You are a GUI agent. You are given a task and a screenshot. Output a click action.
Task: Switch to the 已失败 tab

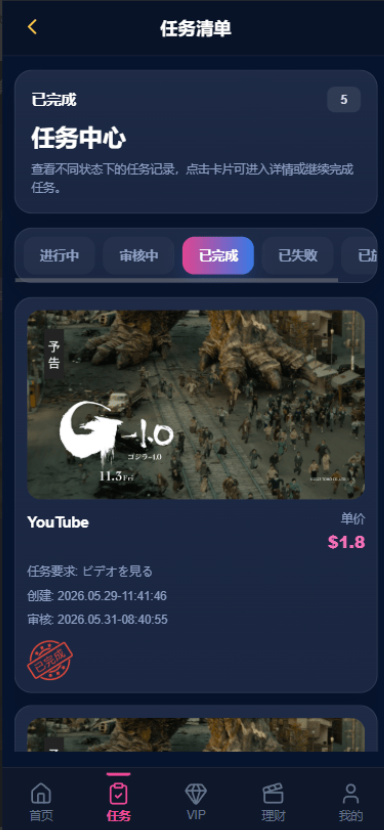[x=298, y=256]
